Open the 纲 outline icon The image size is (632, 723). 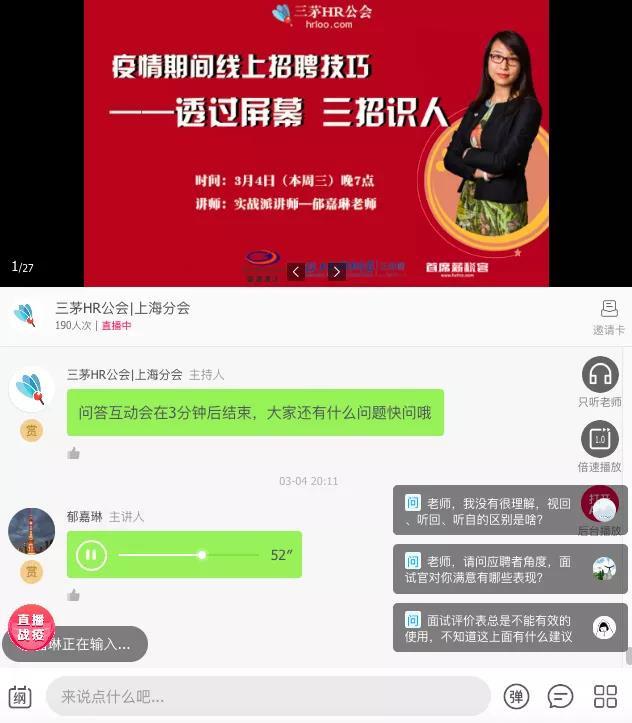(x=20, y=697)
